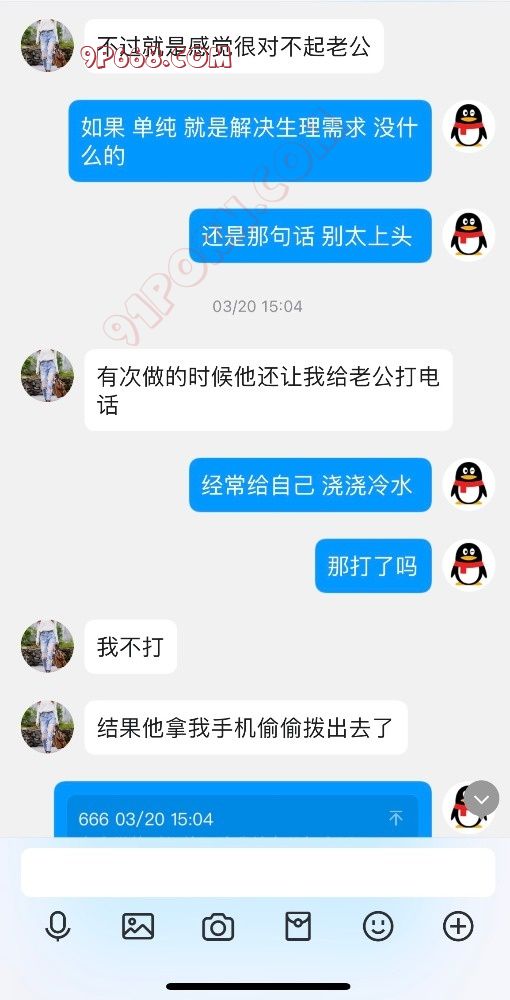Open the plus menu for more options
Image resolution: width=510 pixels, height=1000 pixels.
pyautogui.click(x=458, y=926)
